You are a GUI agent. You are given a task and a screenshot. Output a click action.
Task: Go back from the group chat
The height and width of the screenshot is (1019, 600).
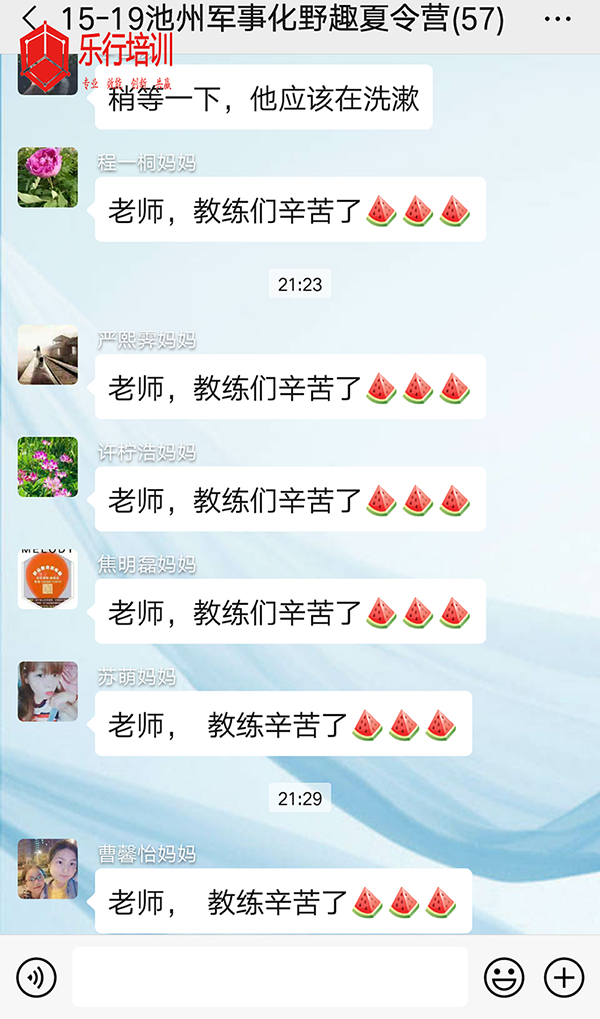30,18
